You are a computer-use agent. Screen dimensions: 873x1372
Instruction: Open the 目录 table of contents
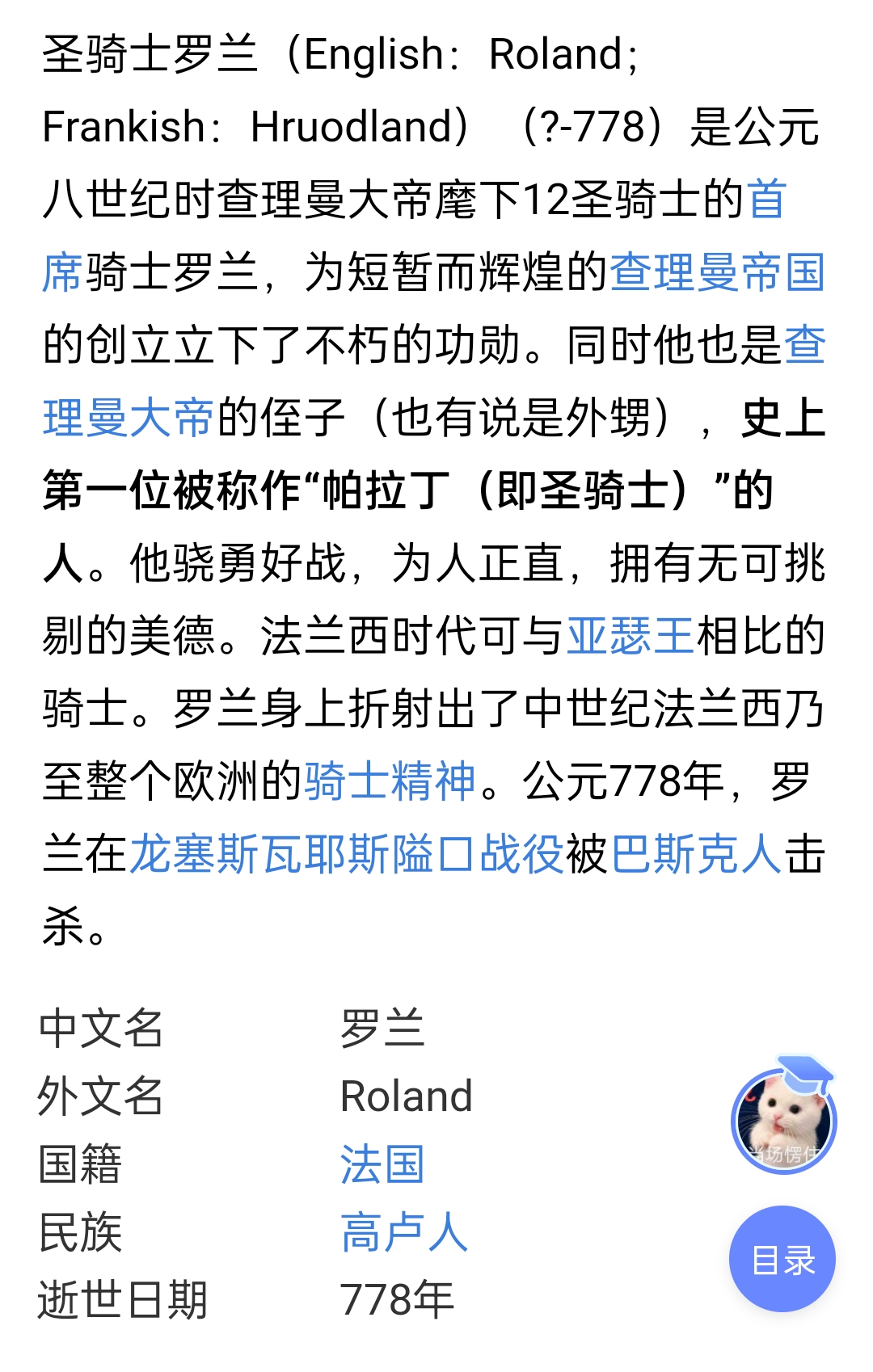click(x=782, y=1259)
